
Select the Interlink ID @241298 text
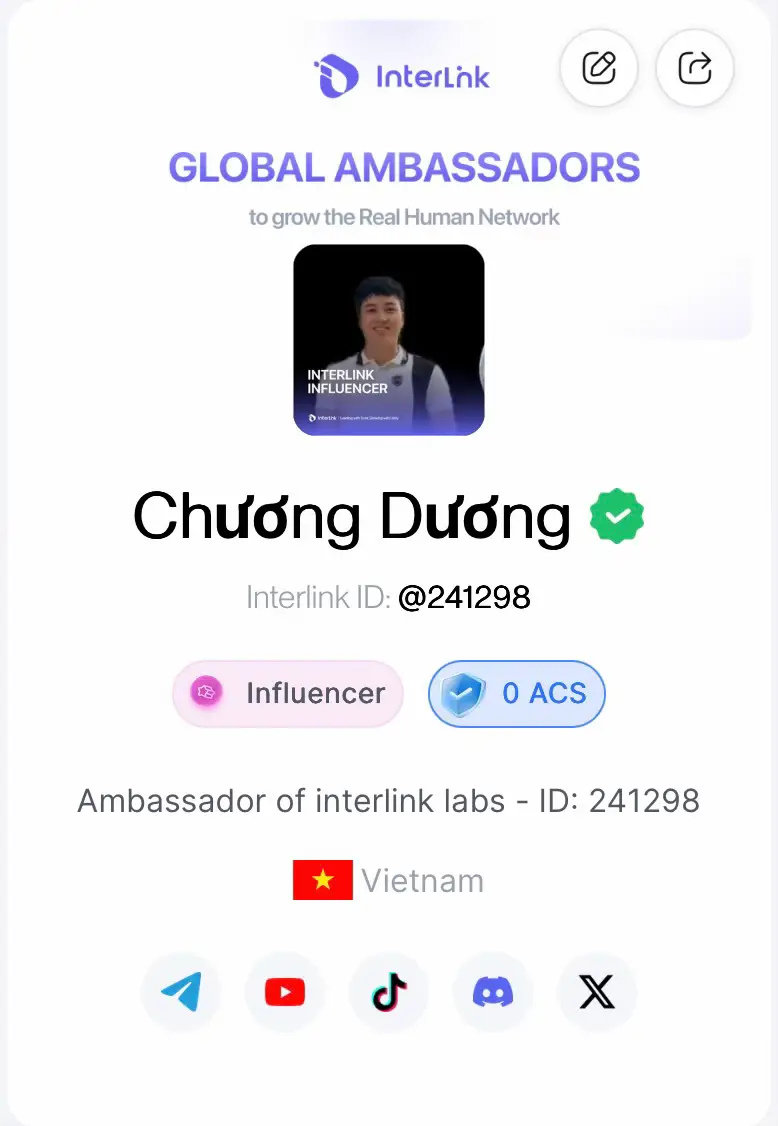[388, 597]
